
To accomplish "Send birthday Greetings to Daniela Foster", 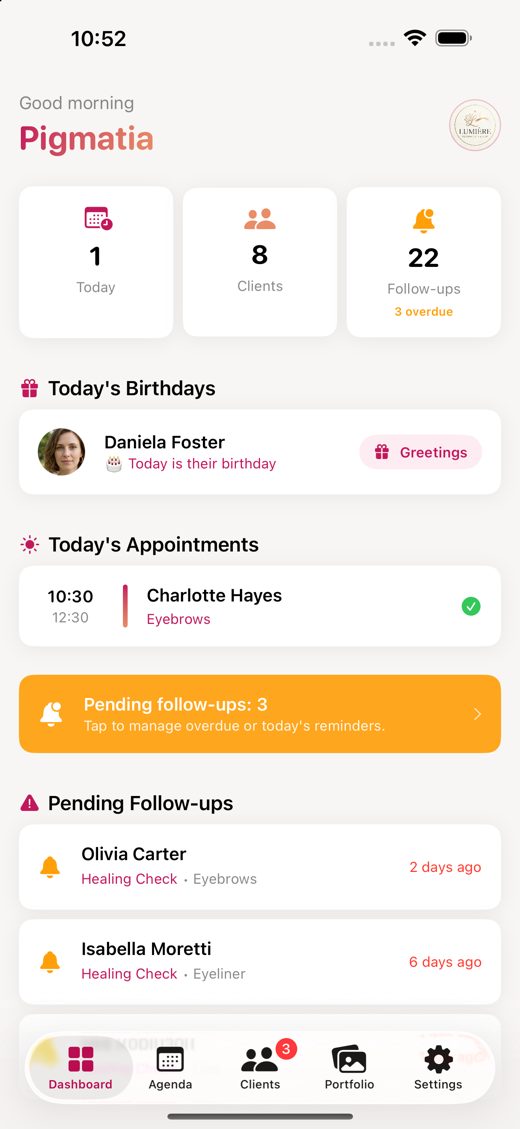I will [x=421, y=452].
